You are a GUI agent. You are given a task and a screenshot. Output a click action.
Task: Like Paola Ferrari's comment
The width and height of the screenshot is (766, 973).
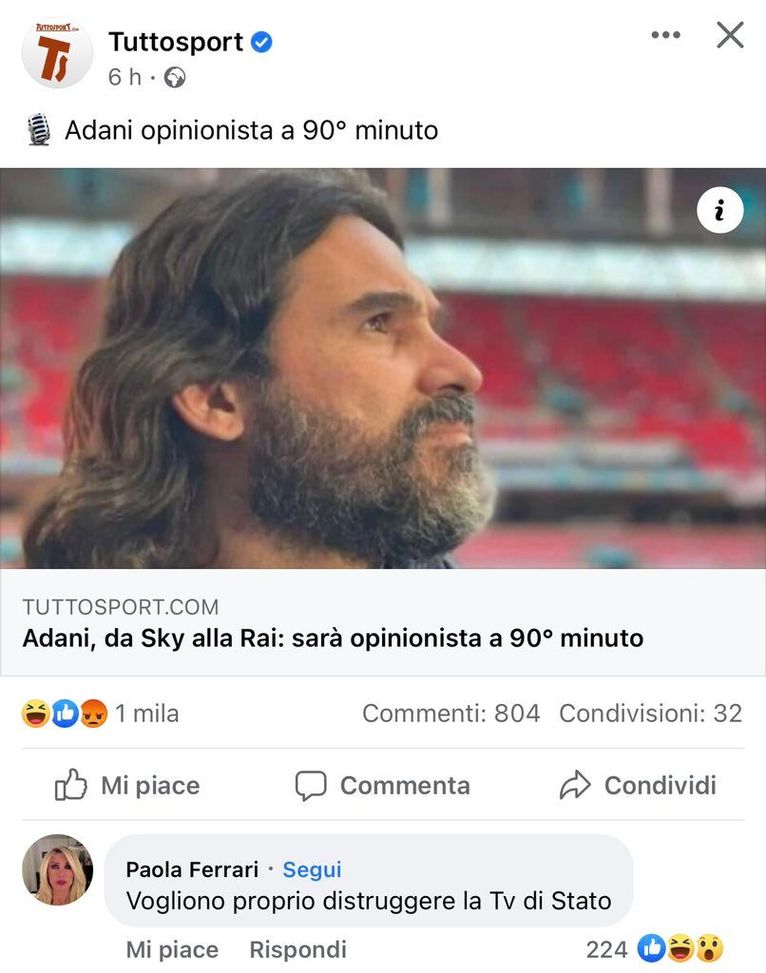click(172, 949)
